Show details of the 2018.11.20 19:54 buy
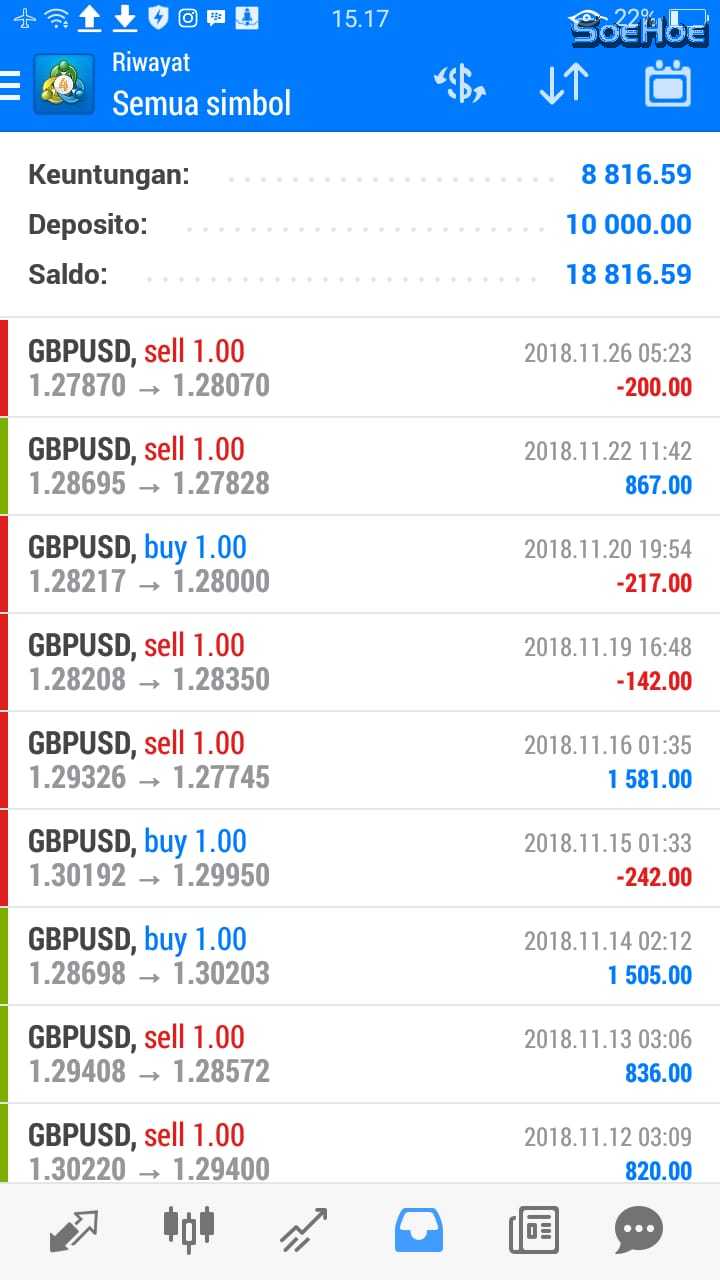The width and height of the screenshot is (720, 1280). pyautogui.click(x=360, y=564)
